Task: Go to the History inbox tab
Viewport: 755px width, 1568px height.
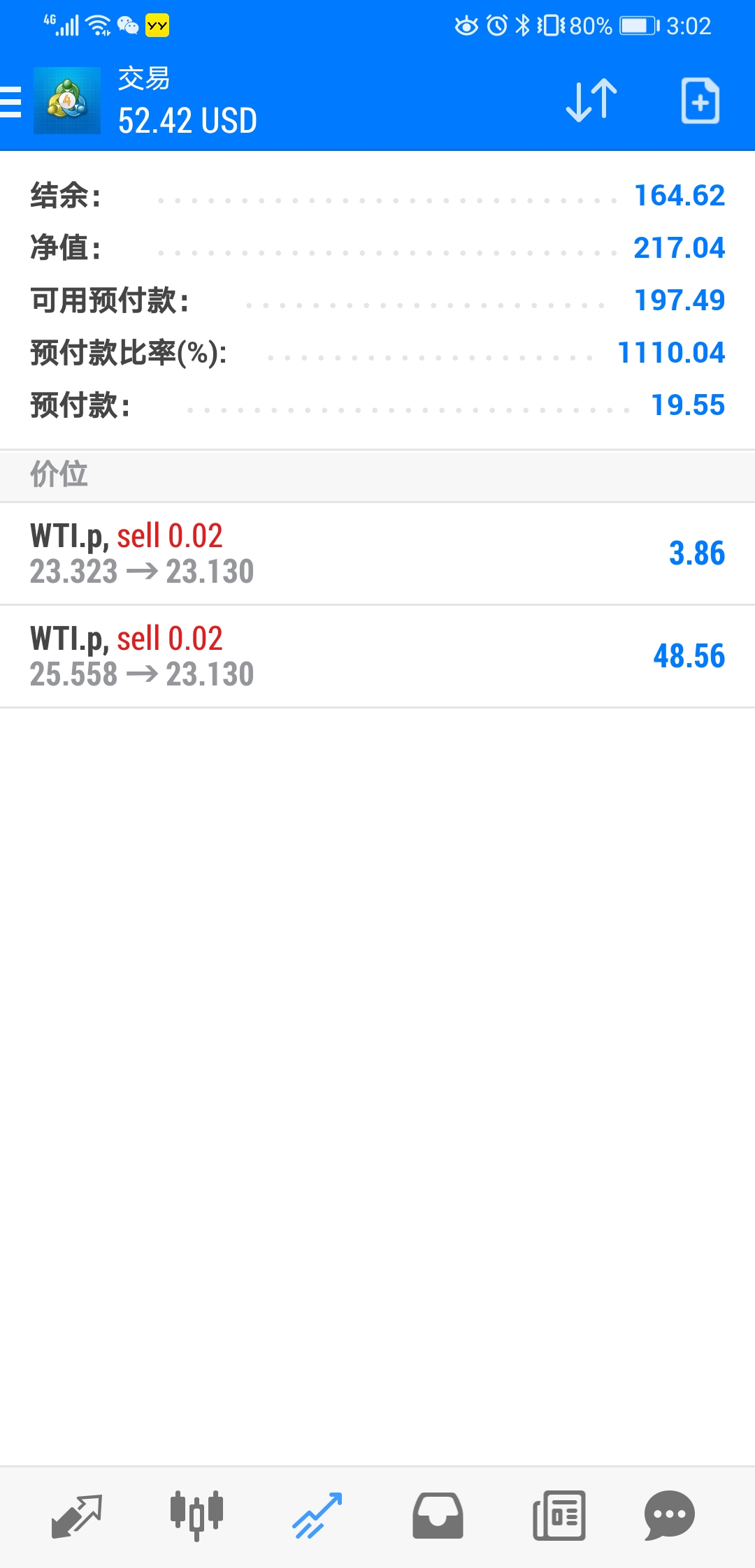Action: 438,1516
